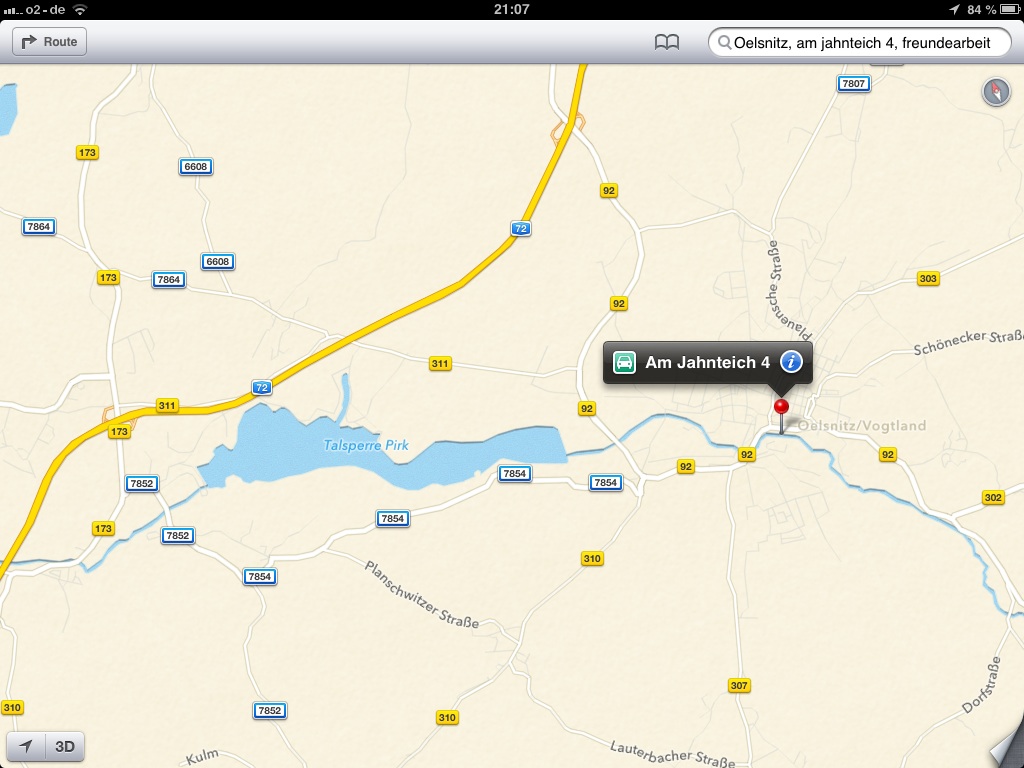Screen dimensions: 1024x768
Task: Tap the red location pin
Action: tap(781, 408)
